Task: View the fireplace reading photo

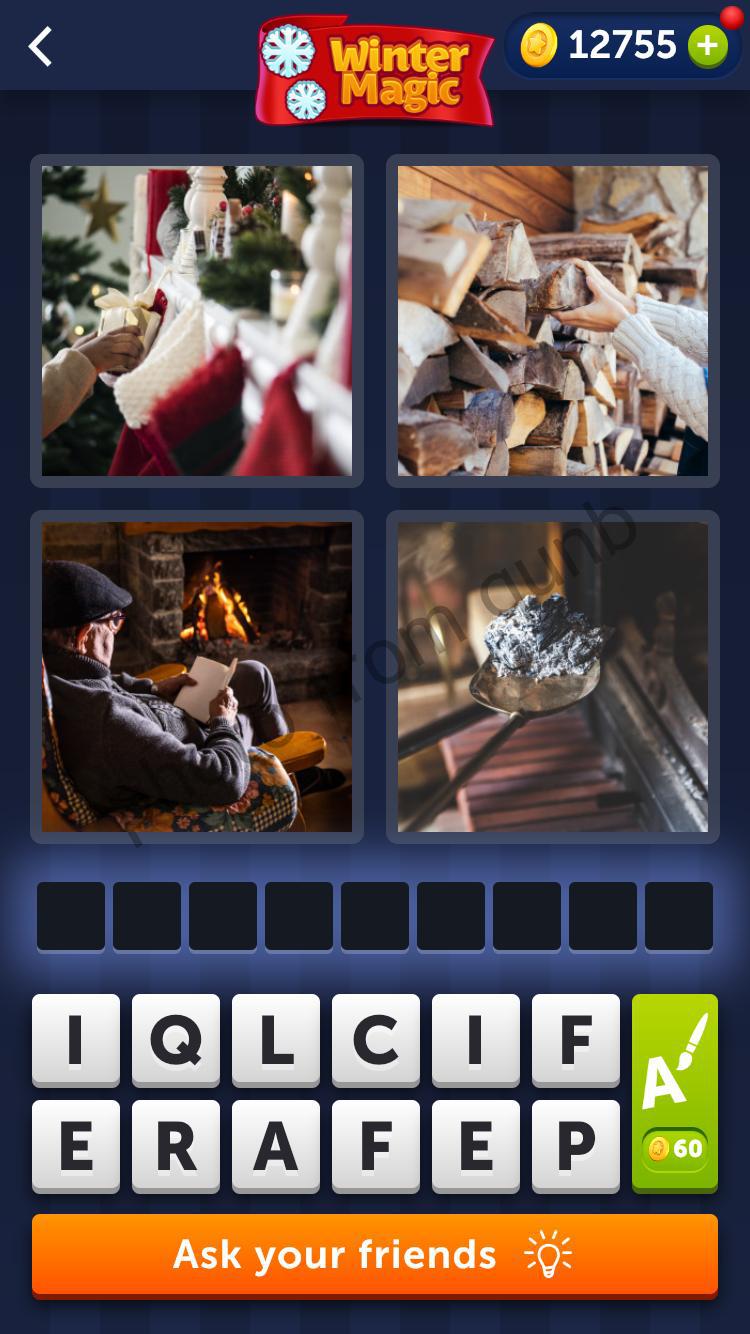Action: coord(196,676)
